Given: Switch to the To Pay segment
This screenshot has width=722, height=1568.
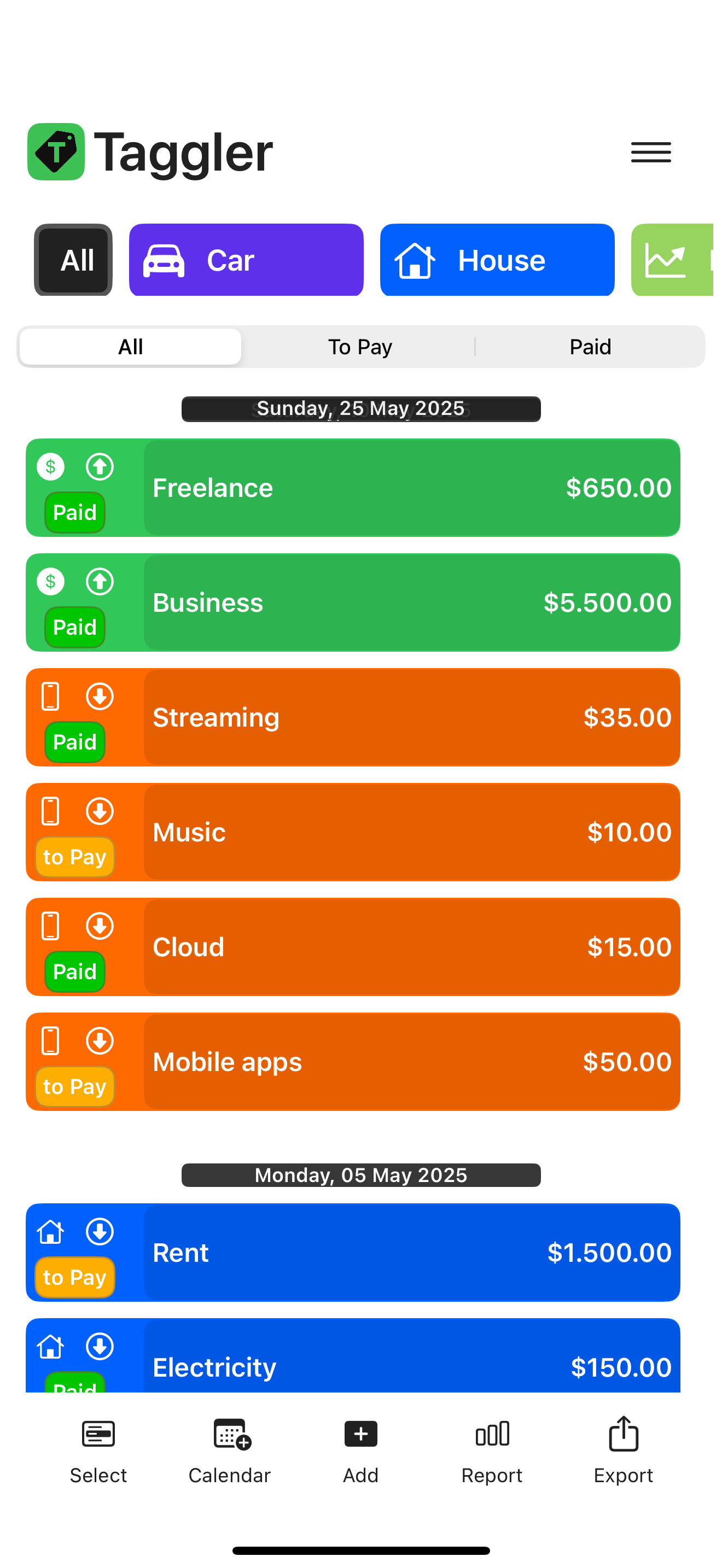Looking at the screenshot, I should pyautogui.click(x=360, y=347).
